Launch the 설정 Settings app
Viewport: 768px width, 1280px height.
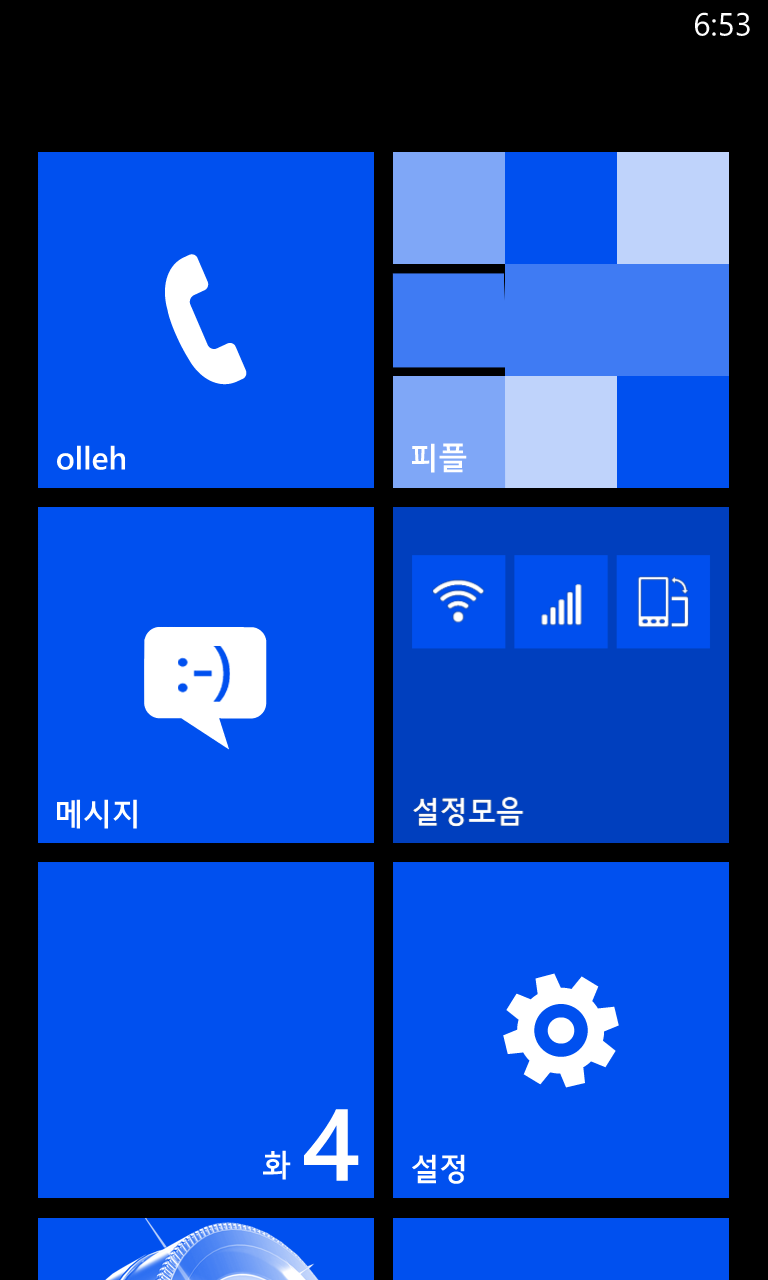coord(560,1030)
